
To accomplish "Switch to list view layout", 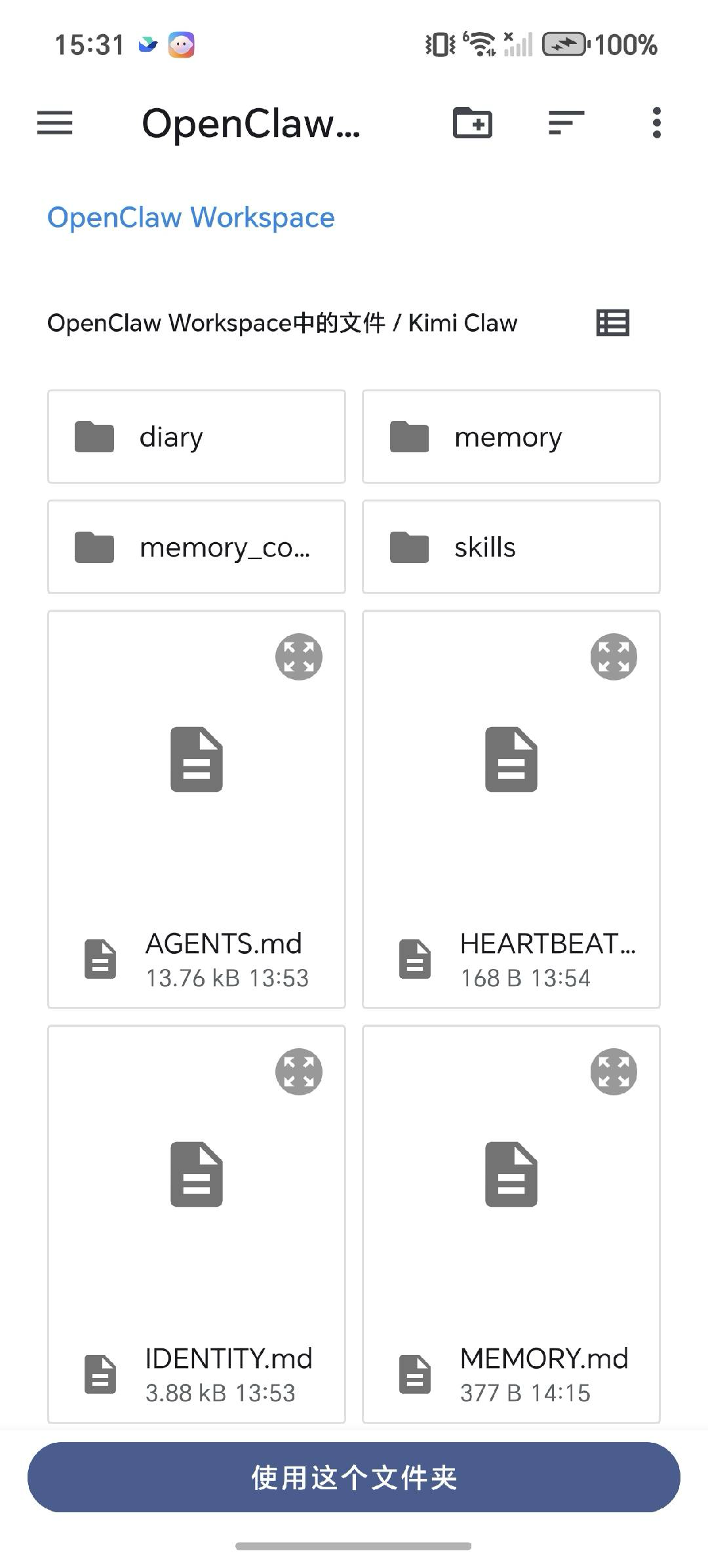I will pyautogui.click(x=613, y=323).
